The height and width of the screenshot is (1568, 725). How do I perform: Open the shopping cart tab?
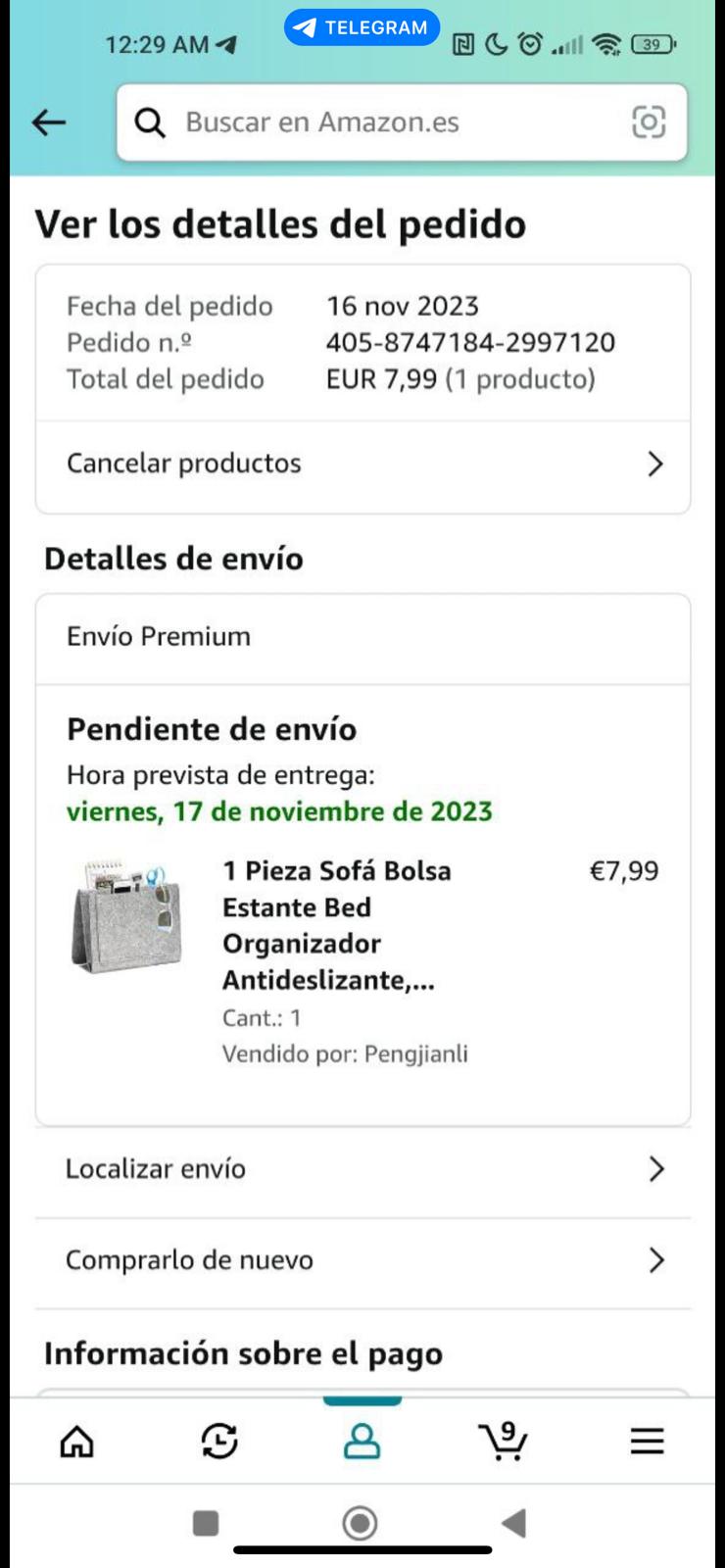click(x=504, y=1442)
